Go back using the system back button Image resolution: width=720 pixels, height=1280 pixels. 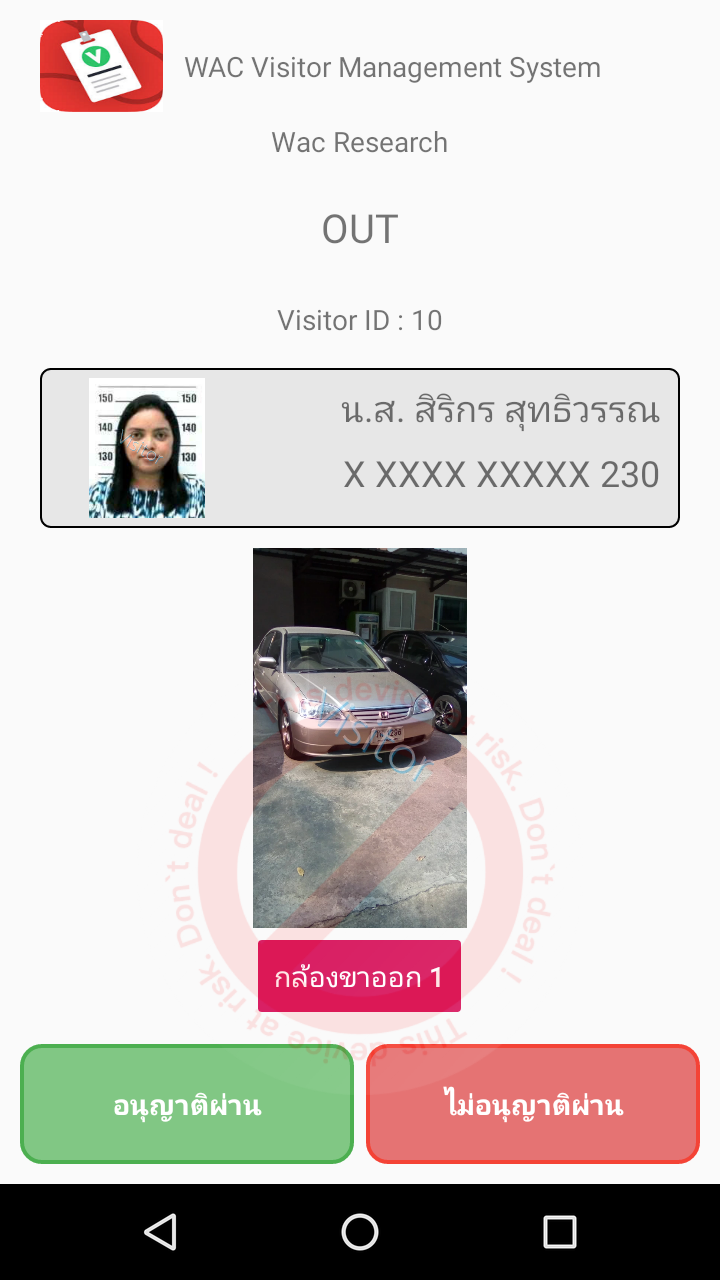pos(160,1232)
